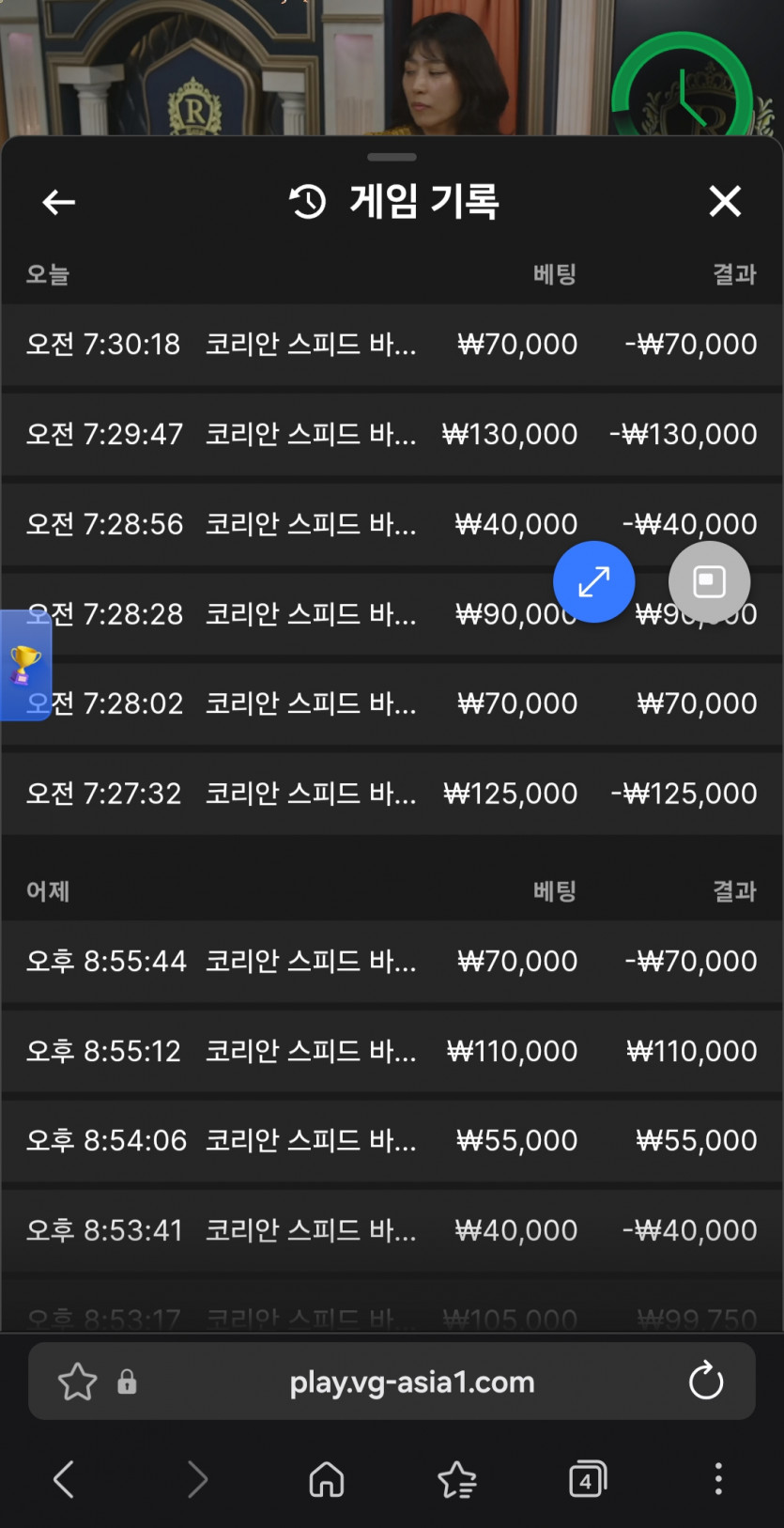Go to the browser home page
The height and width of the screenshot is (1528, 784).
tap(327, 1479)
